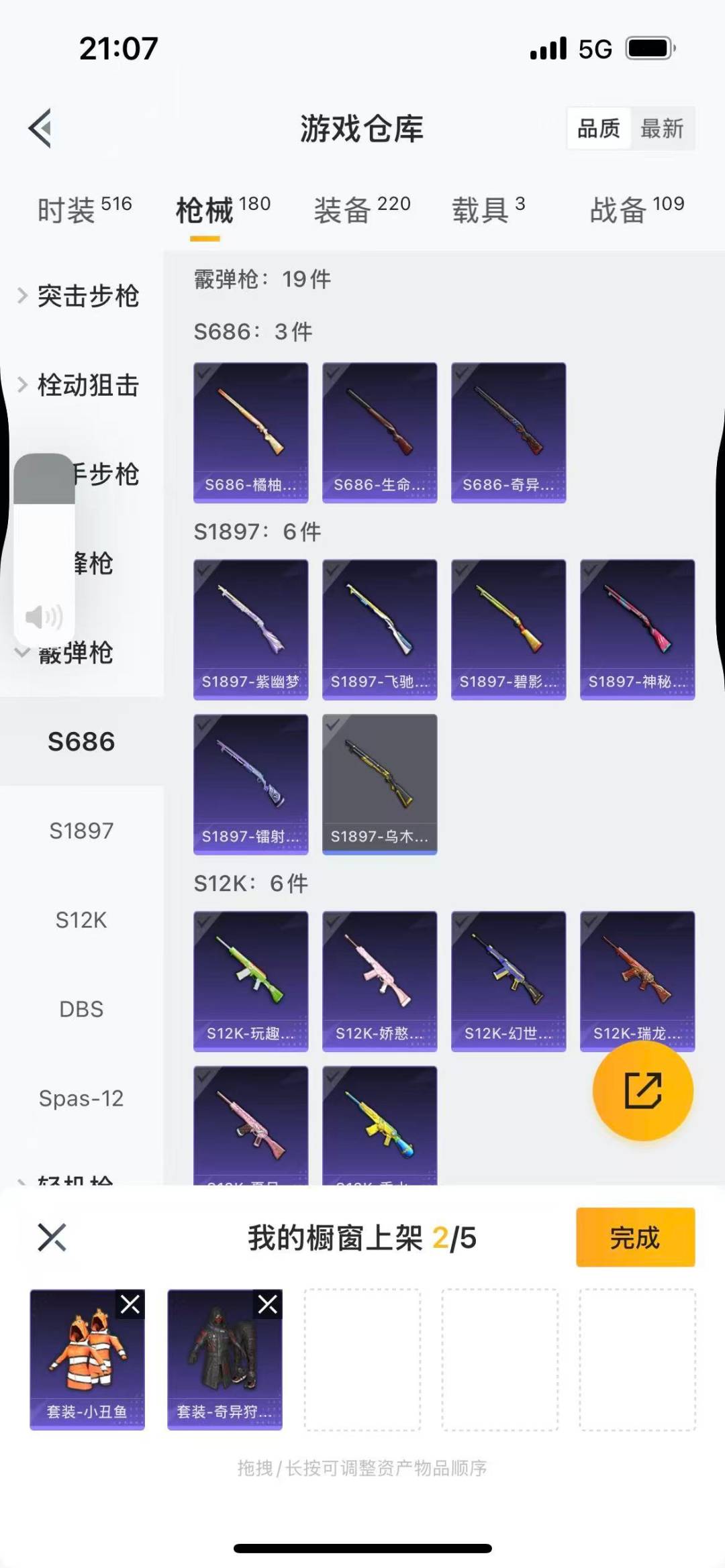725x1568 pixels.
Task: Select the S12K-娇憨 weapon skin
Action: tap(379, 980)
